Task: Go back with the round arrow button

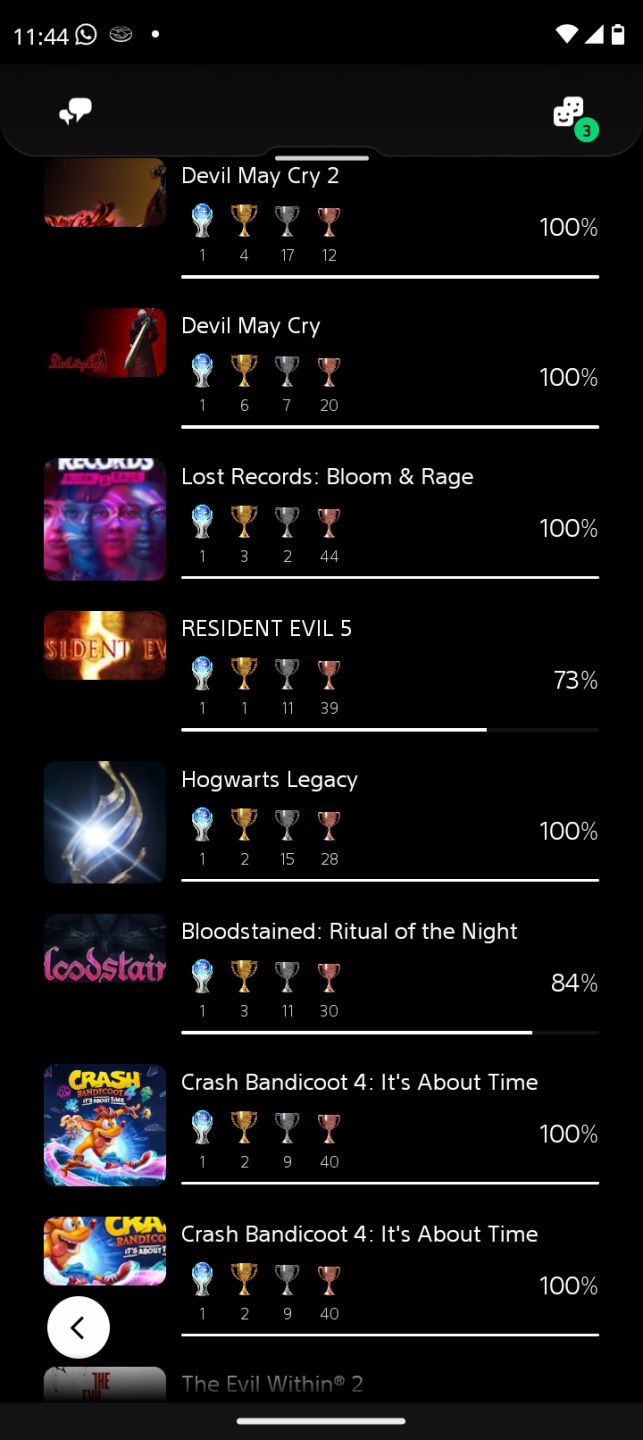Action: point(78,1327)
